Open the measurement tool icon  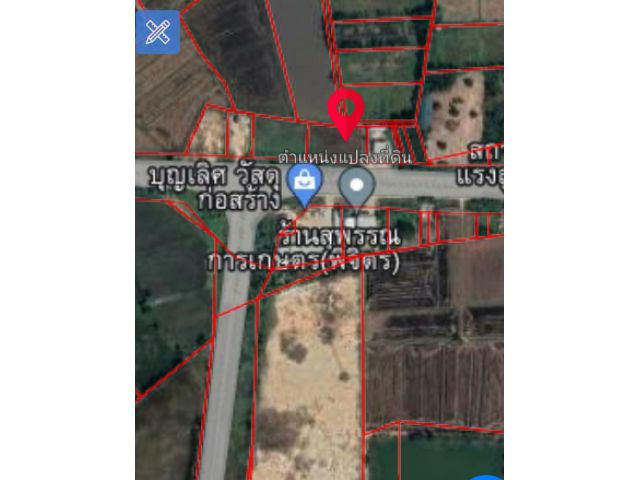point(158,32)
